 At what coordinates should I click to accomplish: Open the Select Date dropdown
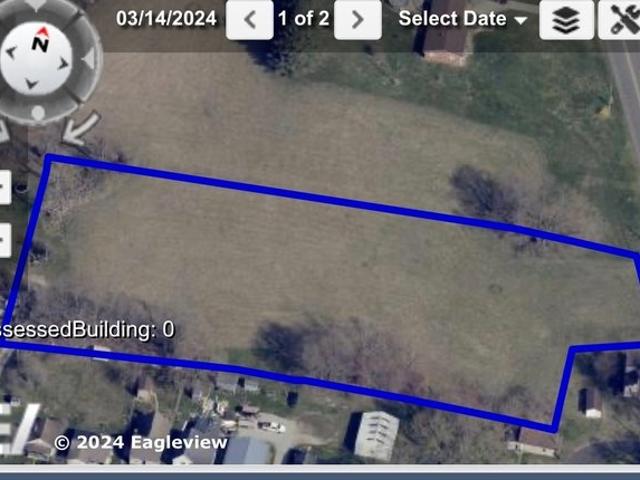(x=462, y=19)
